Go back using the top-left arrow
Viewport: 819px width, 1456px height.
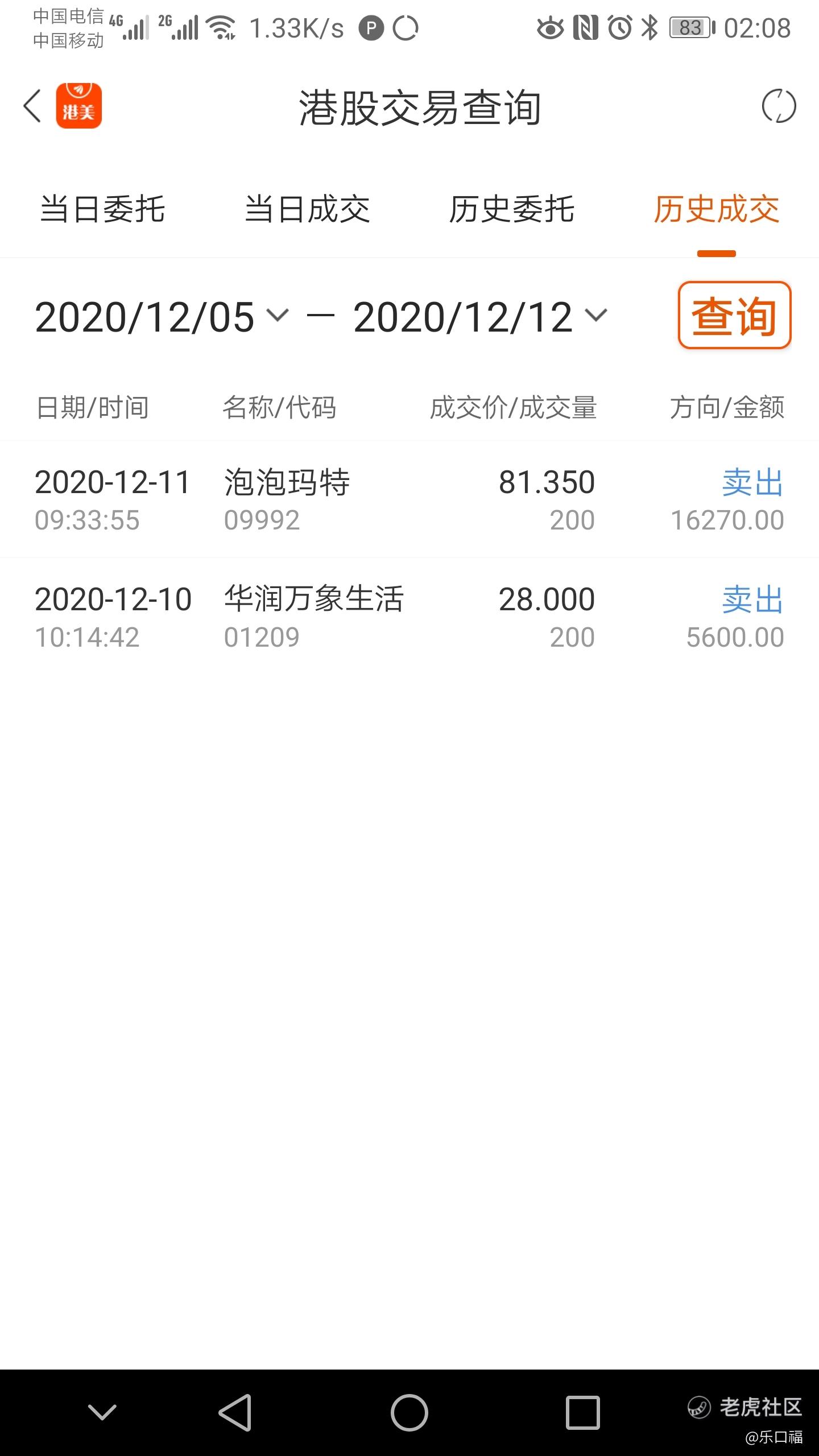[32, 106]
